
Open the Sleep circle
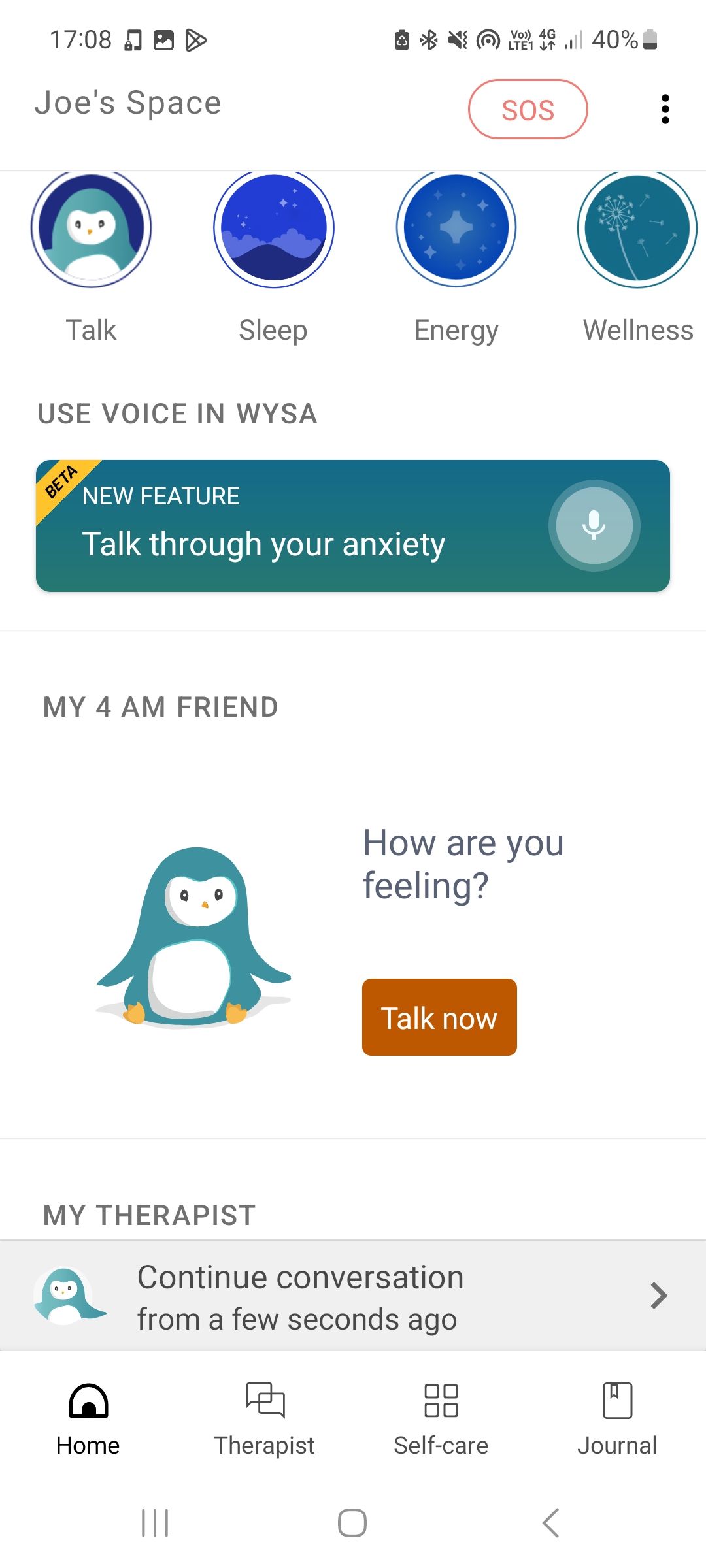tap(273, 229)
